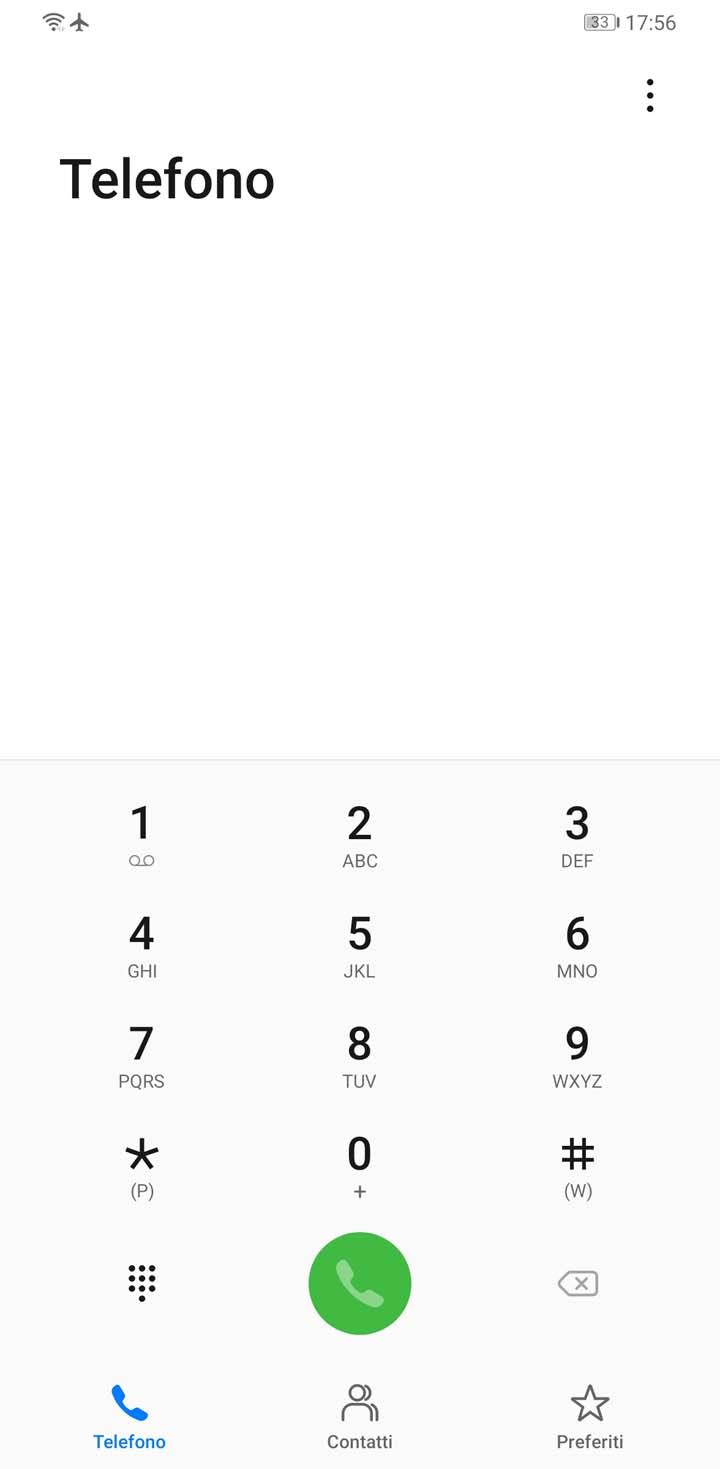Image resolution: width=720 pixels, height=1469 pixels.
Task: Select the Telefono tab
Action: pyautogui.click(x=130, y=1417)
